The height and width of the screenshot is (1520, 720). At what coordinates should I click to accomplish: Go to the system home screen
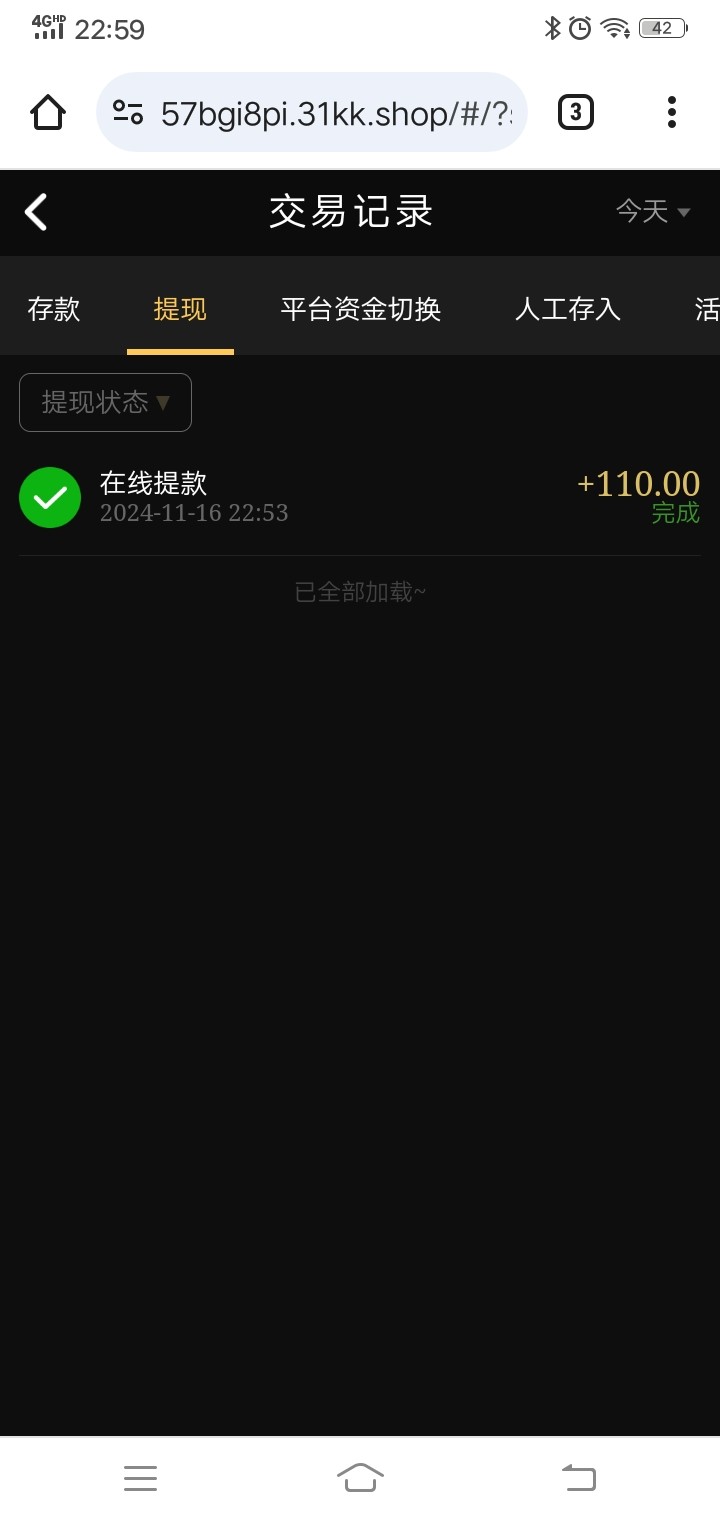[x=360, y=1477]
